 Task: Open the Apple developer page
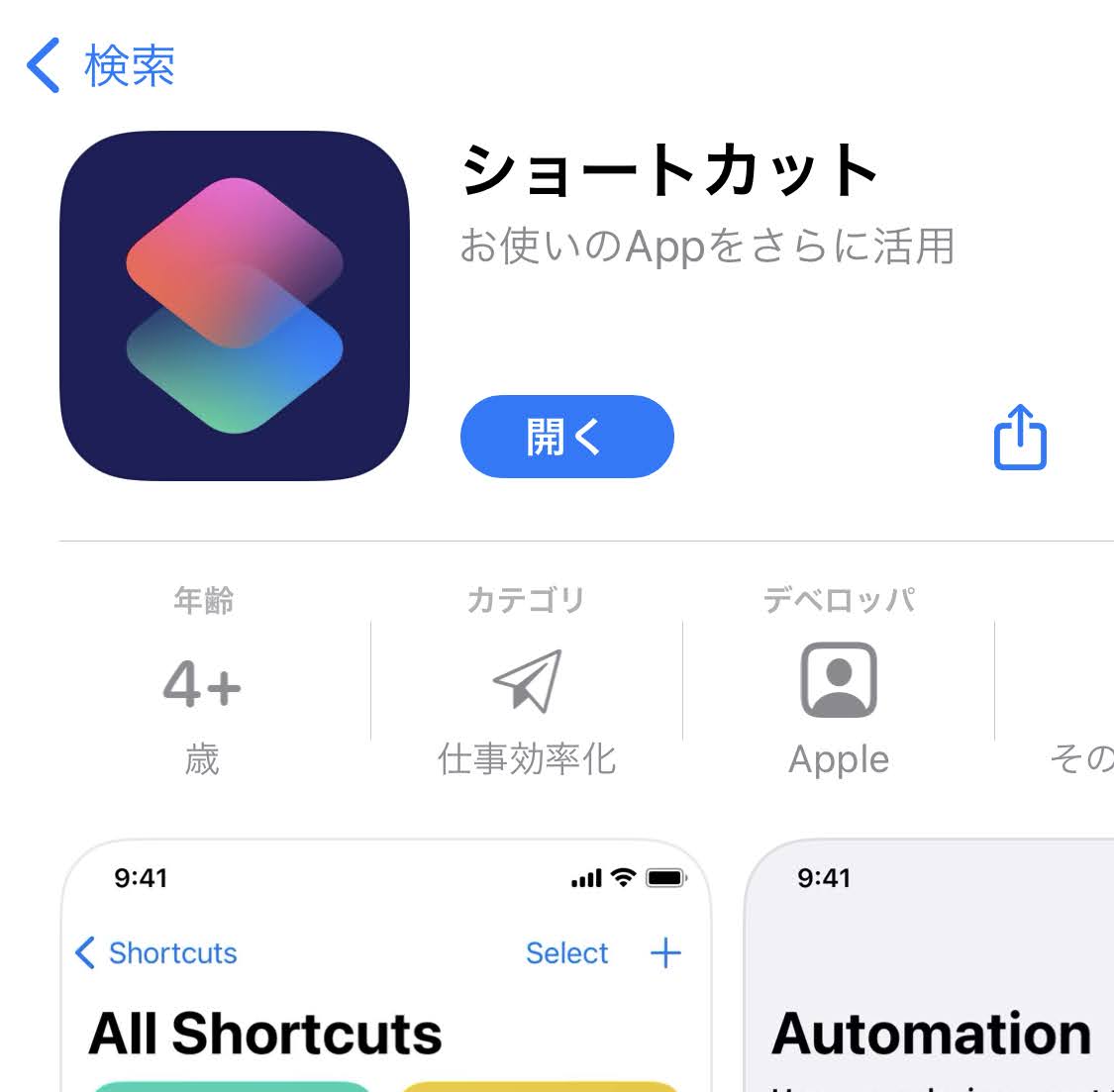[838, 693]
